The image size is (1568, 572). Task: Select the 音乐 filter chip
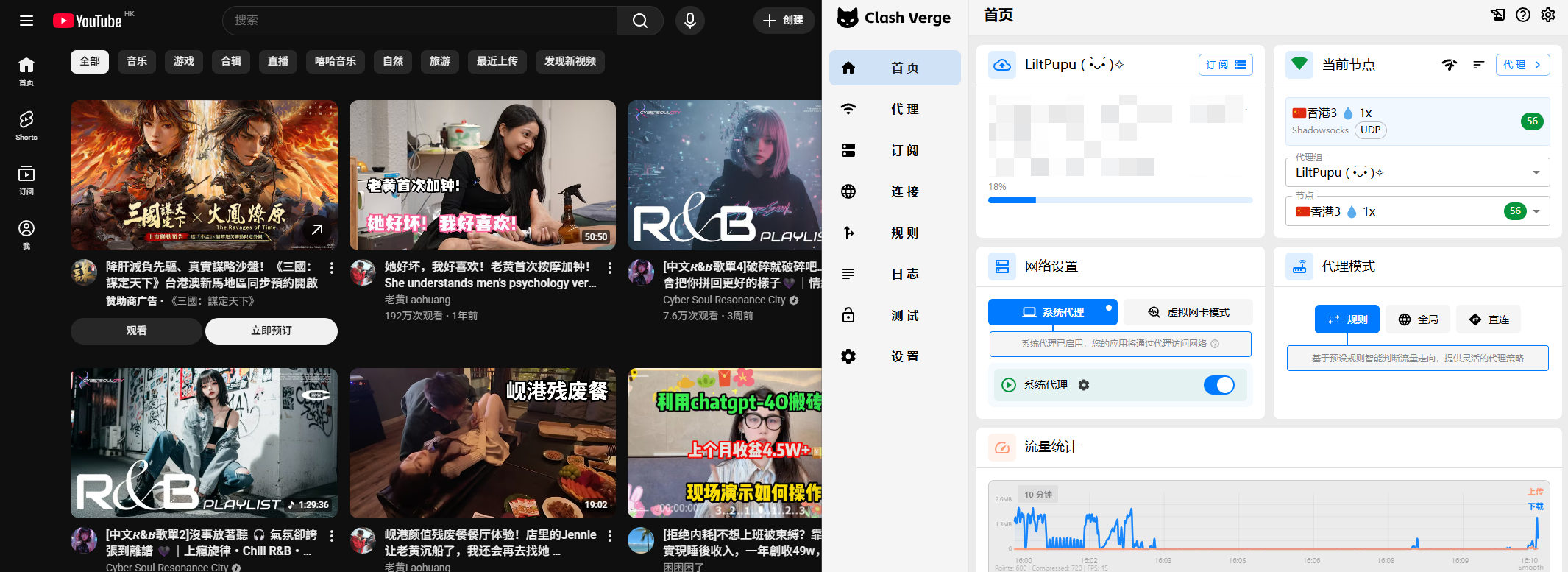click(x=137, y=61)
